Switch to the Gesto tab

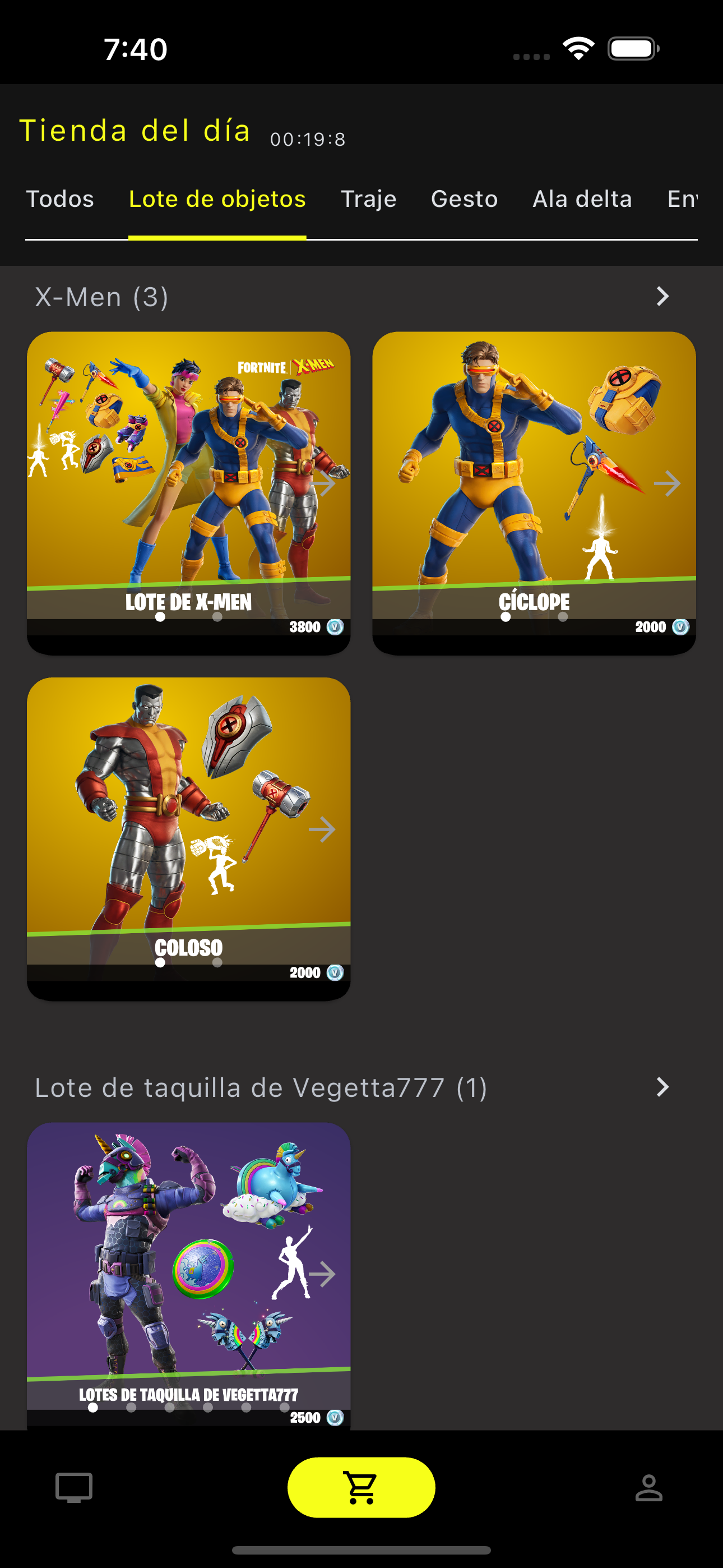pos(465,199)
